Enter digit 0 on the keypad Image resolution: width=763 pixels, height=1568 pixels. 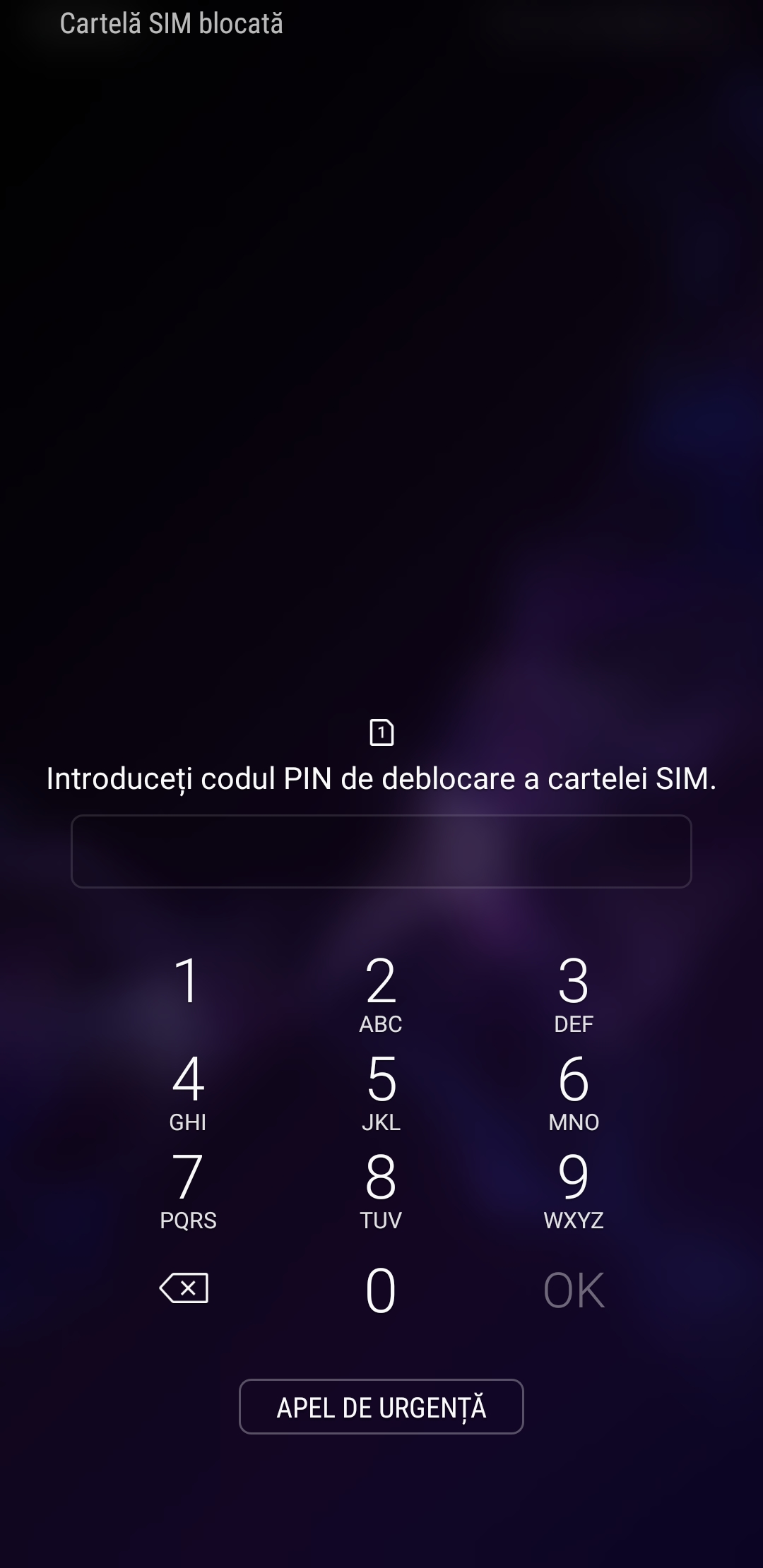[x=381, y=1290]
